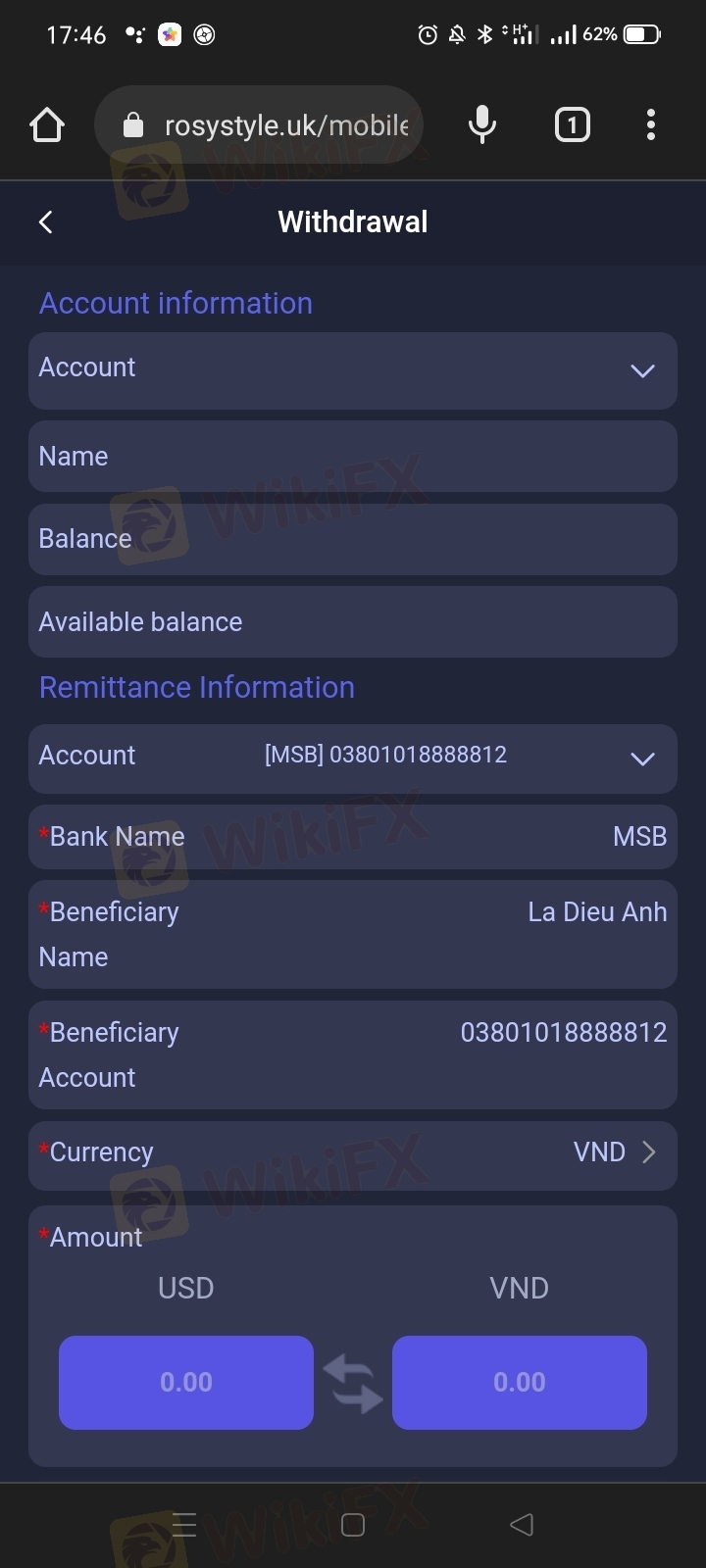Edit the Bank Name field
Image resolution: width=706 pixels, height=1568 pixels.
(353, 837)
